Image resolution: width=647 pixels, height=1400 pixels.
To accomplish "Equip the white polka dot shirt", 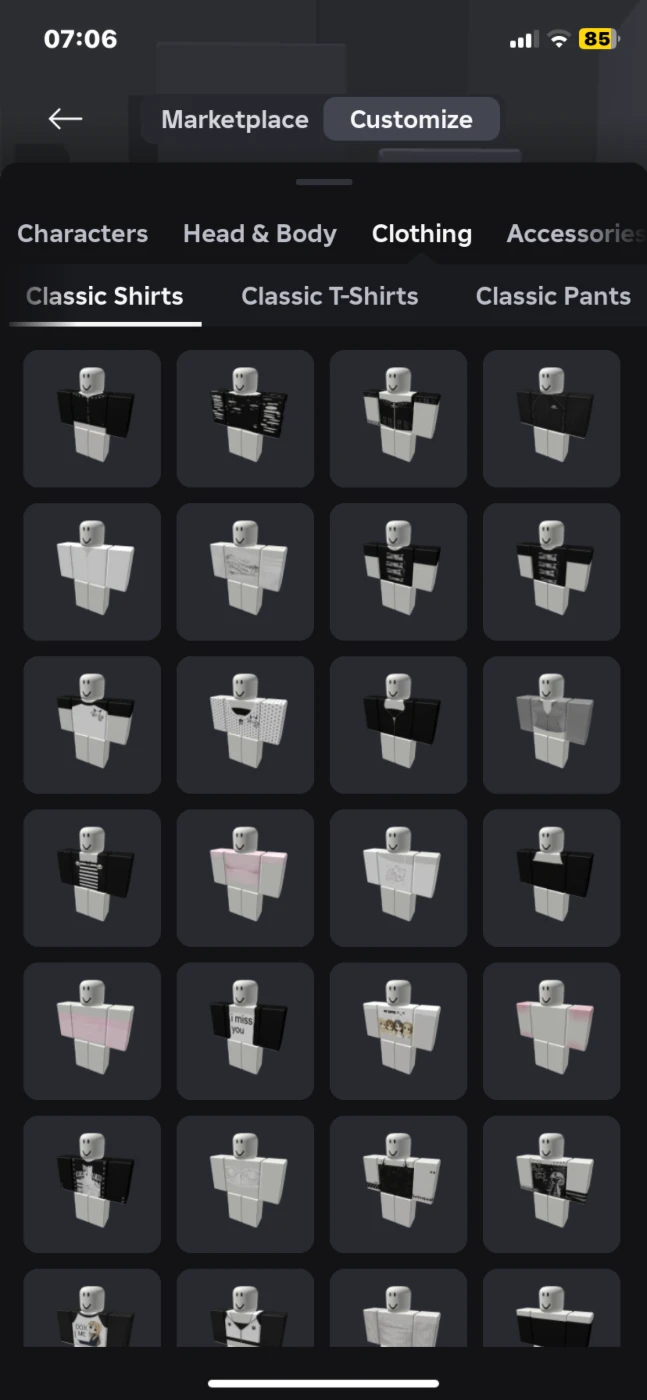I will (245, 725).
